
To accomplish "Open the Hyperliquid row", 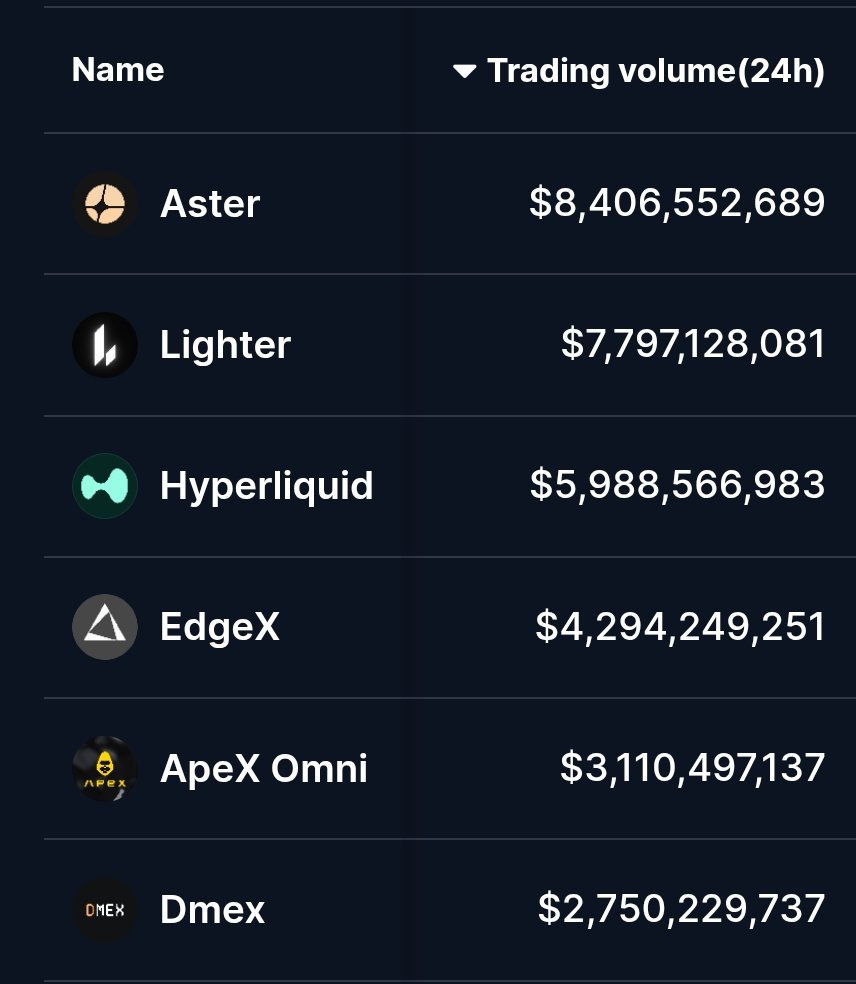I will [266, 486].
